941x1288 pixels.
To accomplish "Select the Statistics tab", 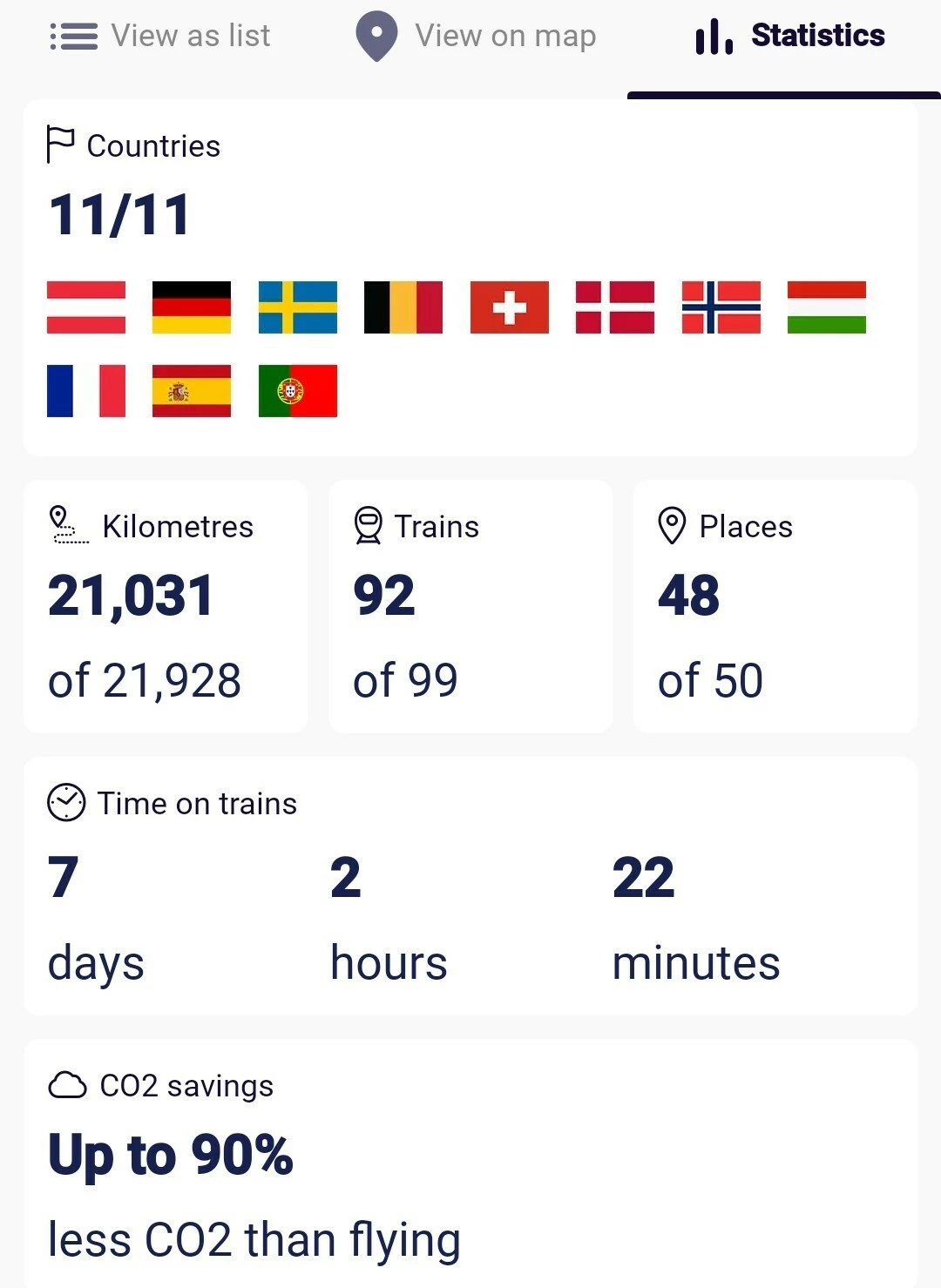I will (x=790, y=37).
